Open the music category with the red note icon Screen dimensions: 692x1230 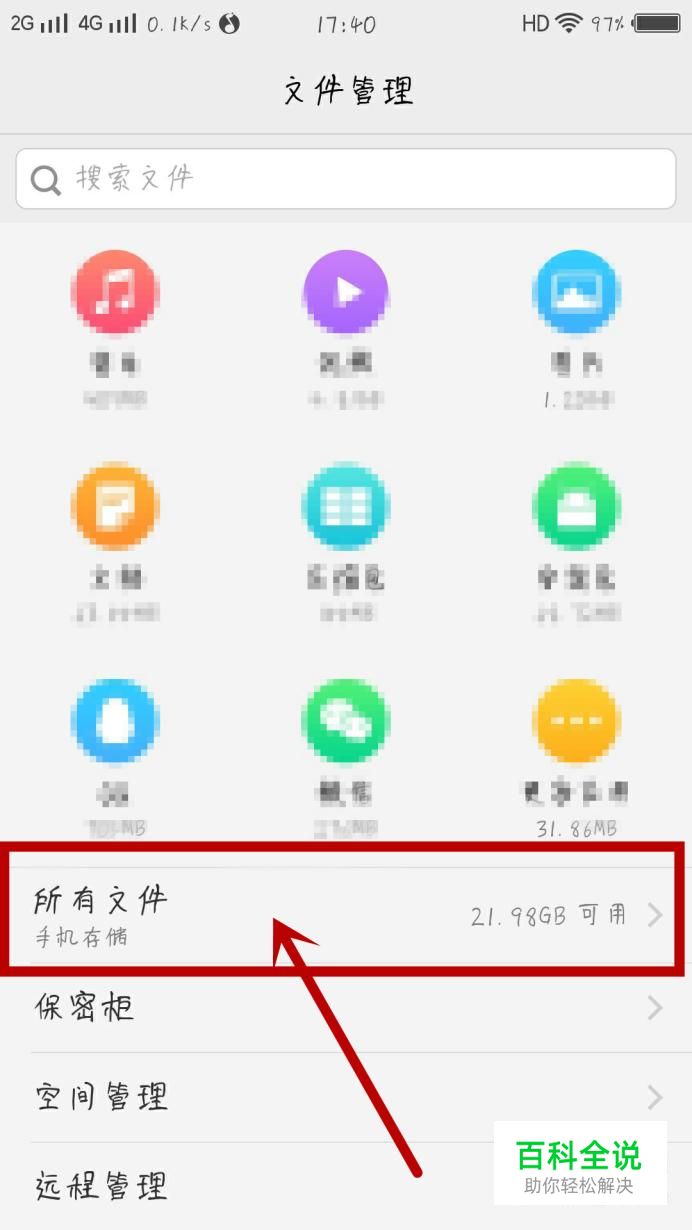[x=115, y=293]
